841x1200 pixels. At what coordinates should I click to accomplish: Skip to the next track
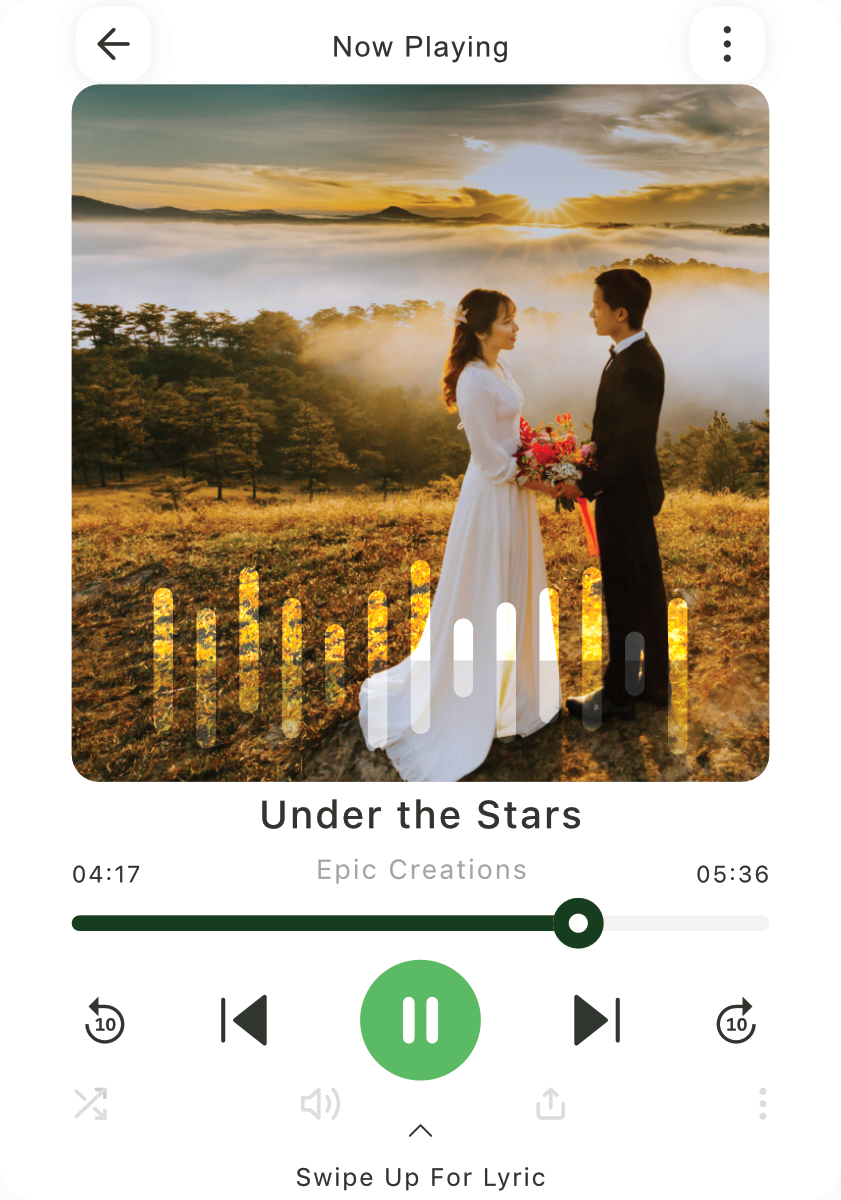point(597,1021)
